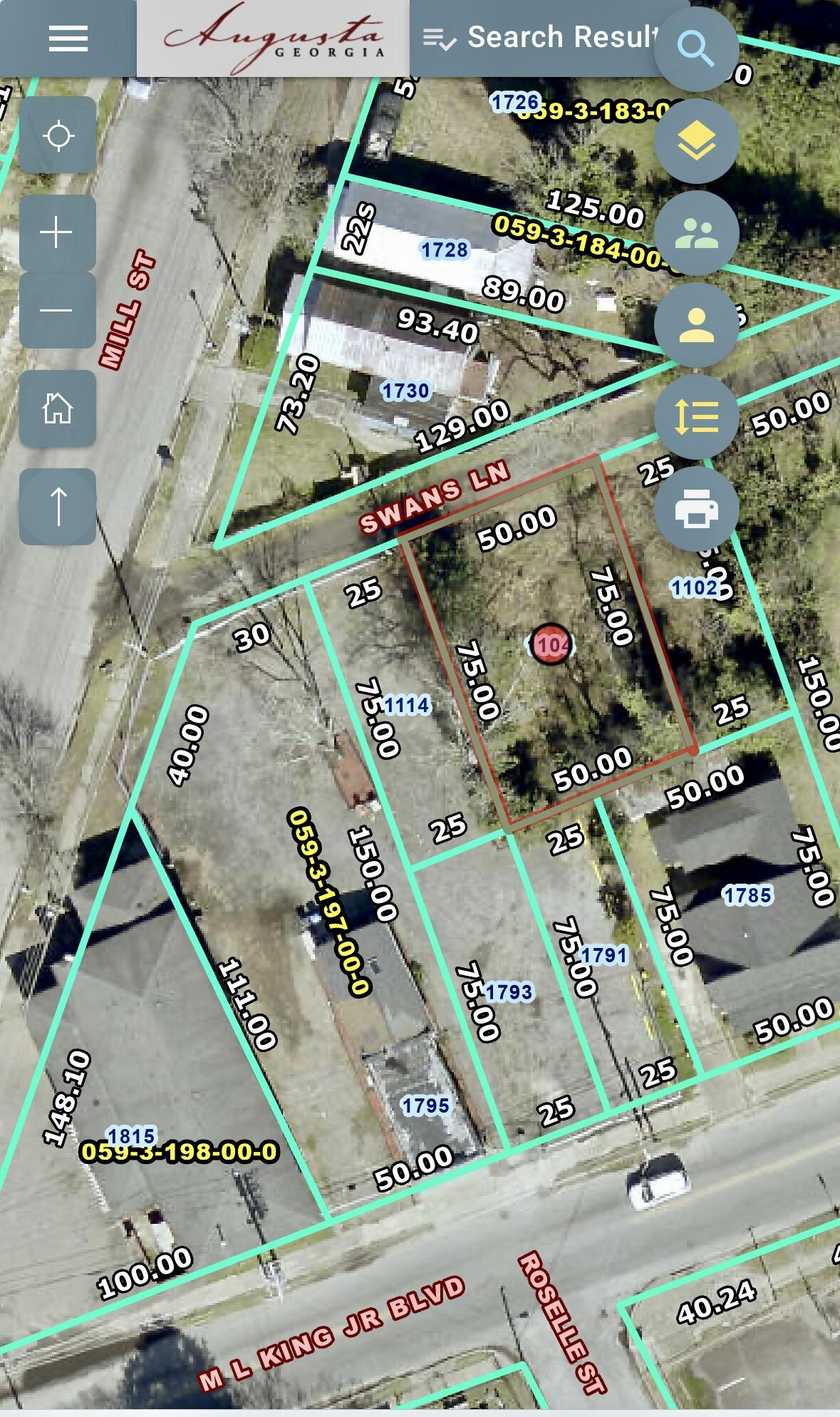Tap the two-person group icon button
This screenshot has height=1417, width=840.
[x=695, y=232]
